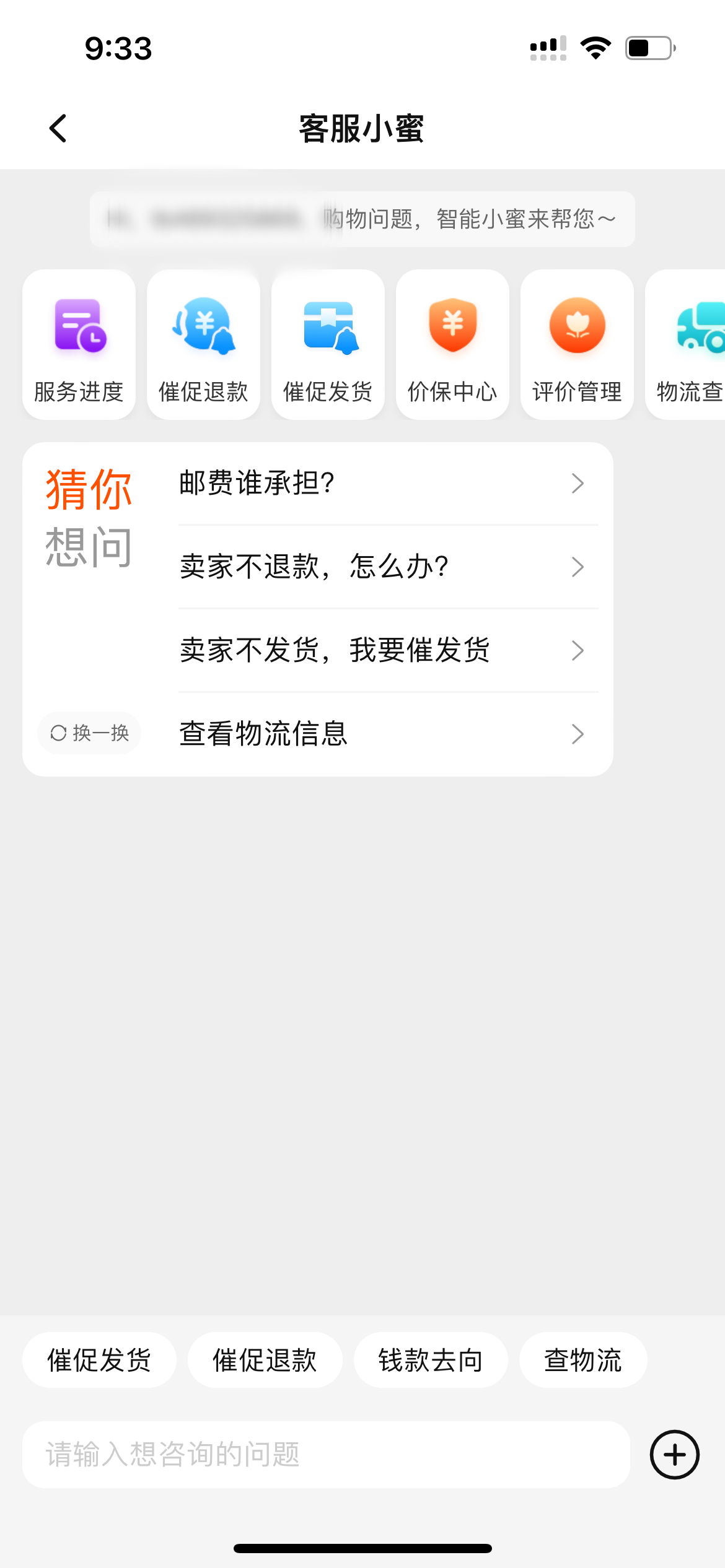Refresh suggestions with 换一换
The image size is (725, 1568).
tap(89, 733)
